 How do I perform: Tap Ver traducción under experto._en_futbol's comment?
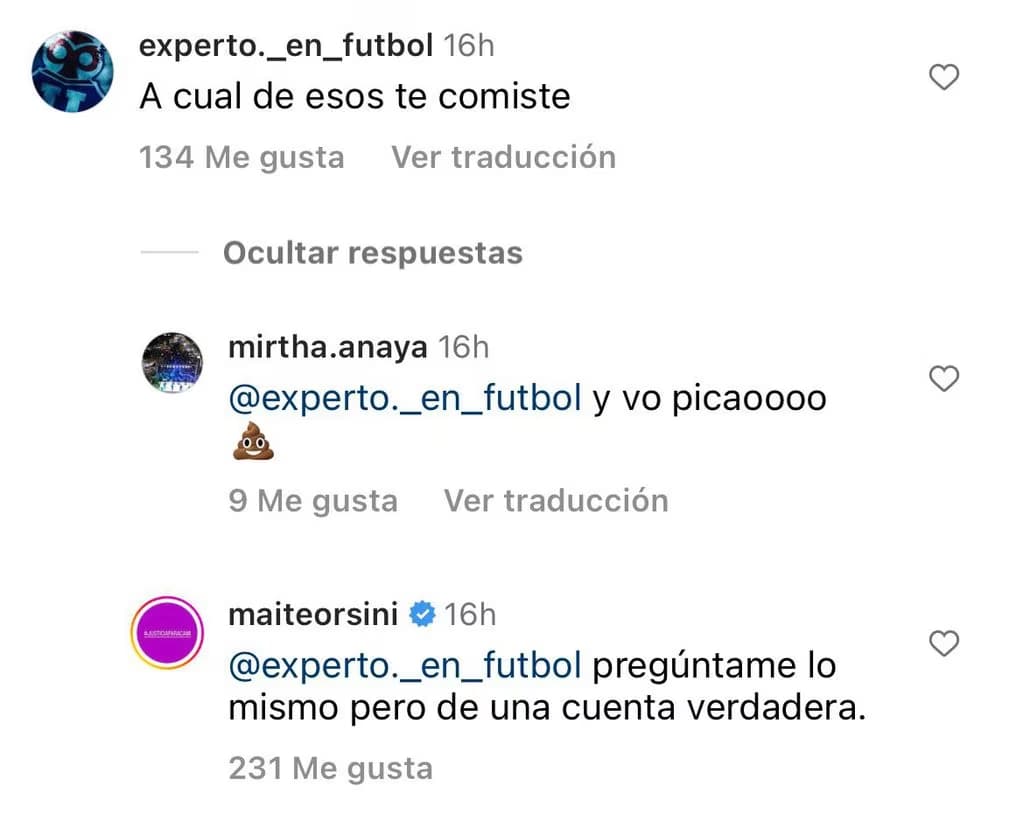pos(503,157)
